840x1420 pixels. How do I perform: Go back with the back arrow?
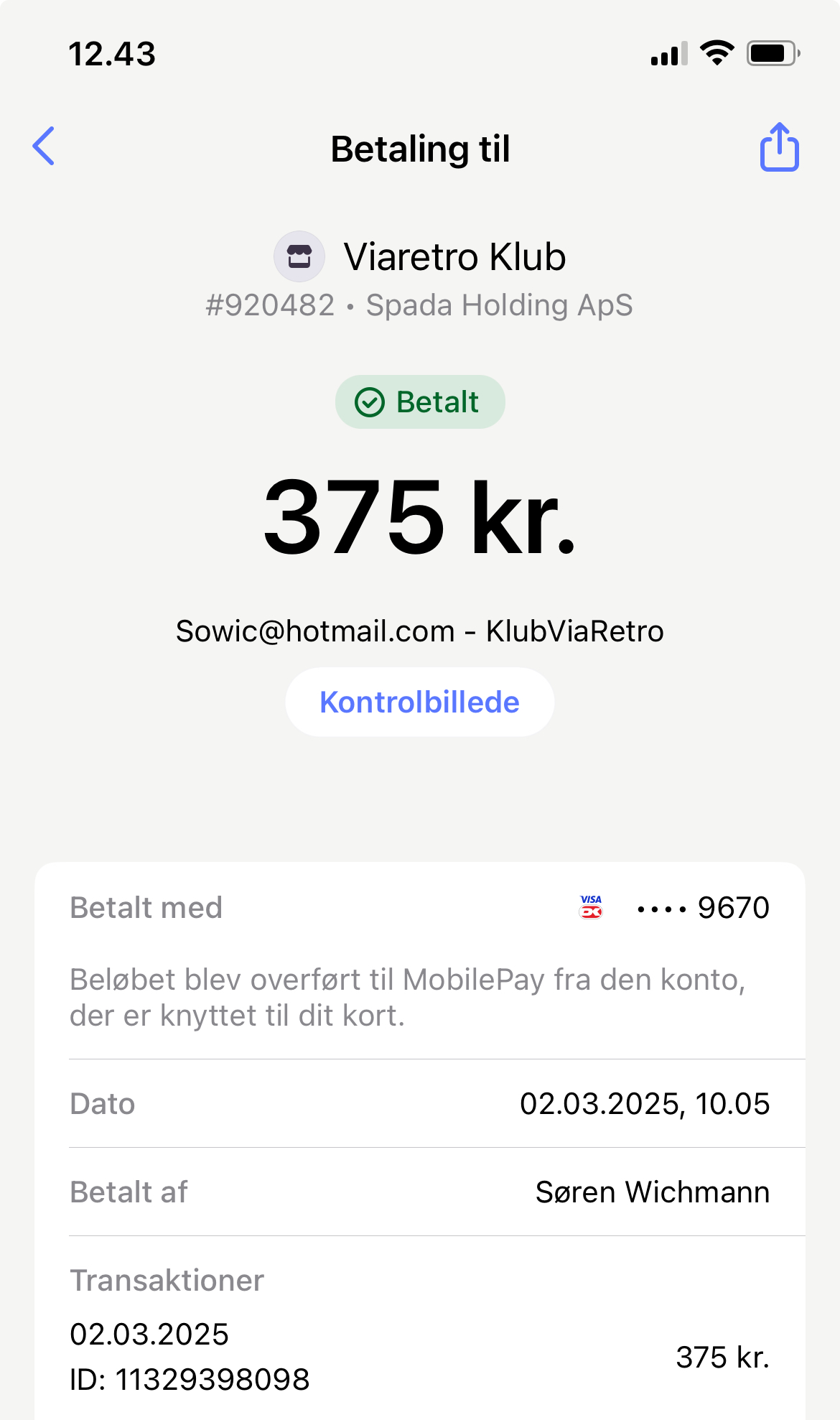click(x=44, y=146)
